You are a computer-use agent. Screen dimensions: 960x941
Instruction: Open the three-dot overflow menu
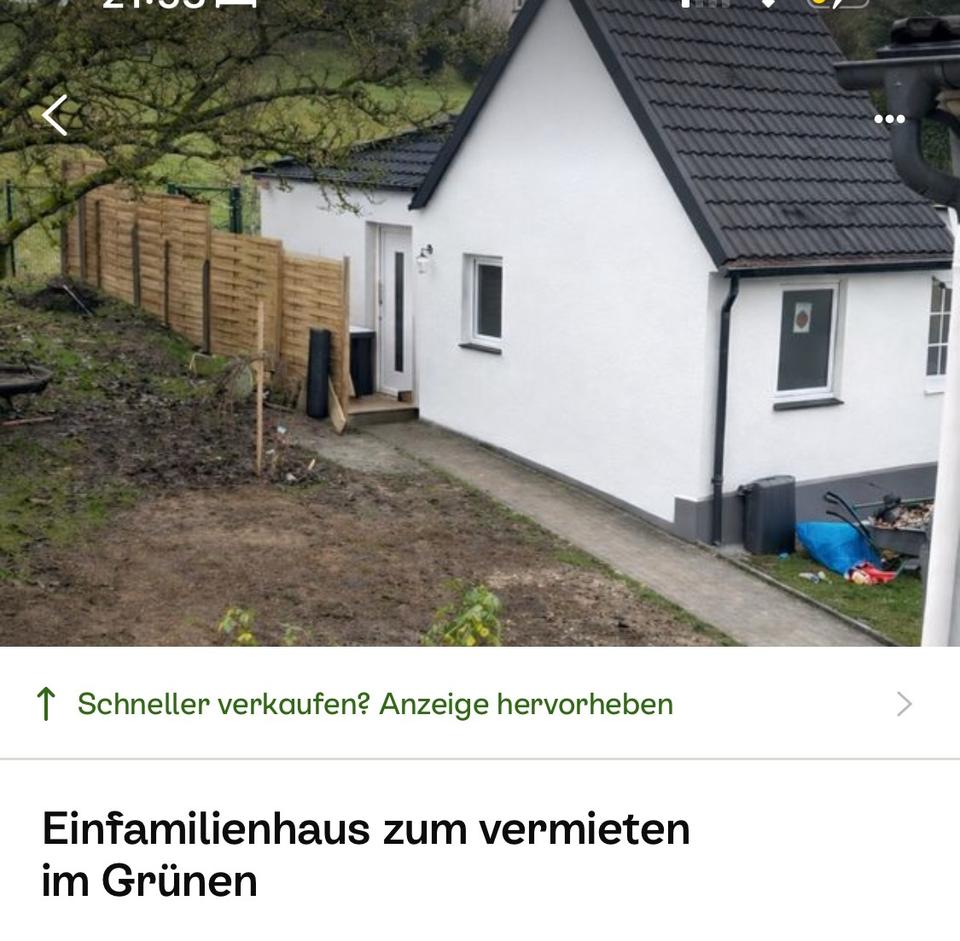[x=888, y=120]
